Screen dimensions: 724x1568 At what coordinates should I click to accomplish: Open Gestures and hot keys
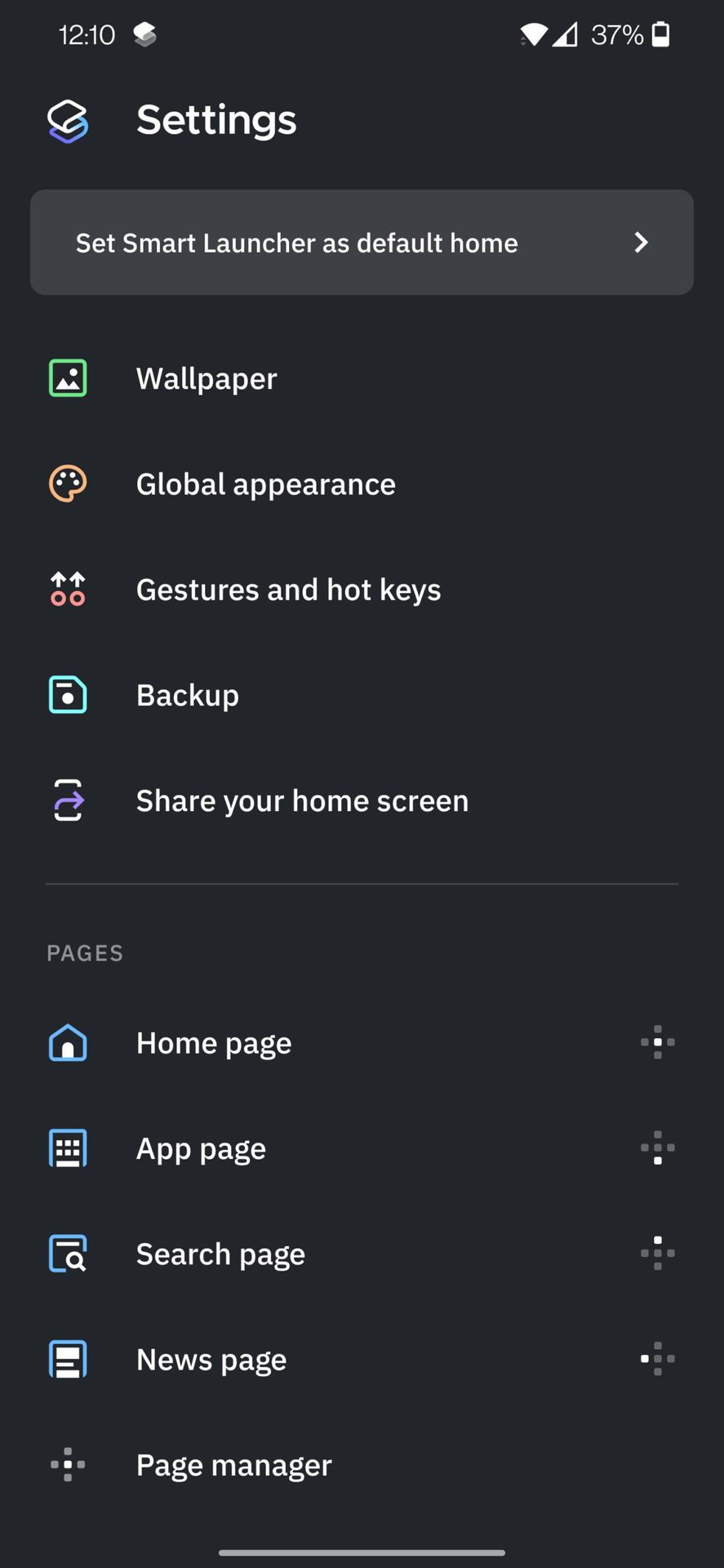point(288,590)
